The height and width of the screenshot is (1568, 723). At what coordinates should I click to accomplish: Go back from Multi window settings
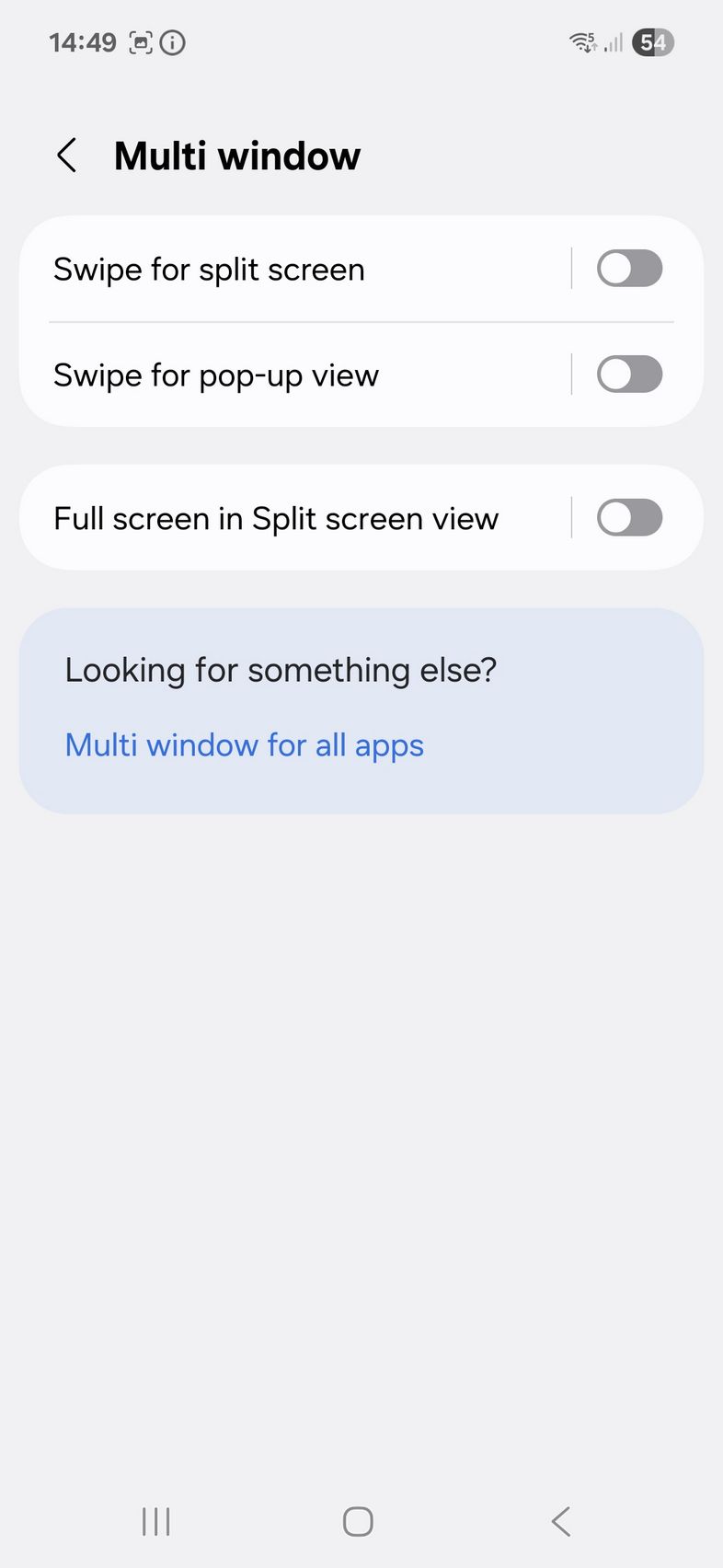(x=66, y=156)
